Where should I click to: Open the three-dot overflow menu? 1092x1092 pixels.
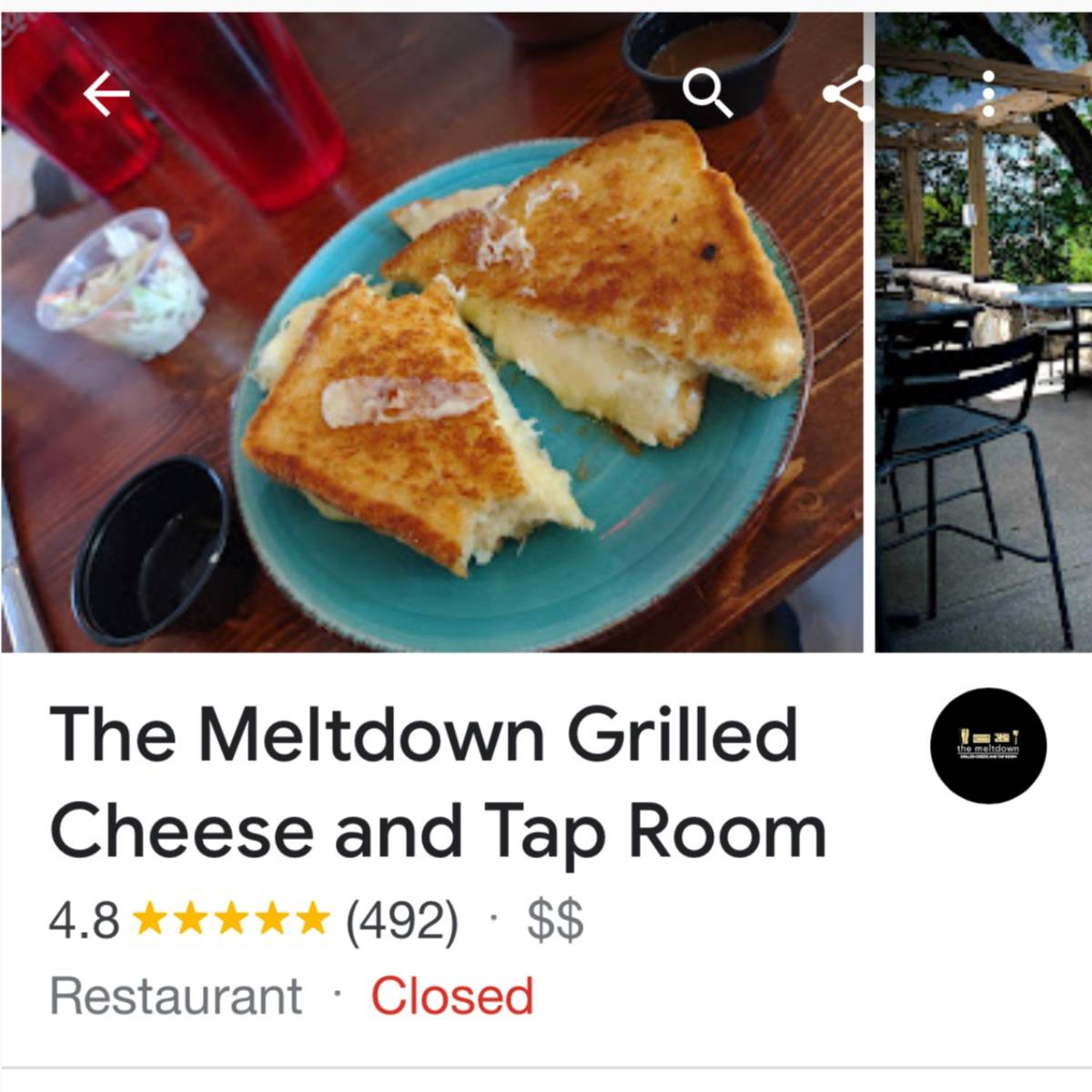coord(989,94)
